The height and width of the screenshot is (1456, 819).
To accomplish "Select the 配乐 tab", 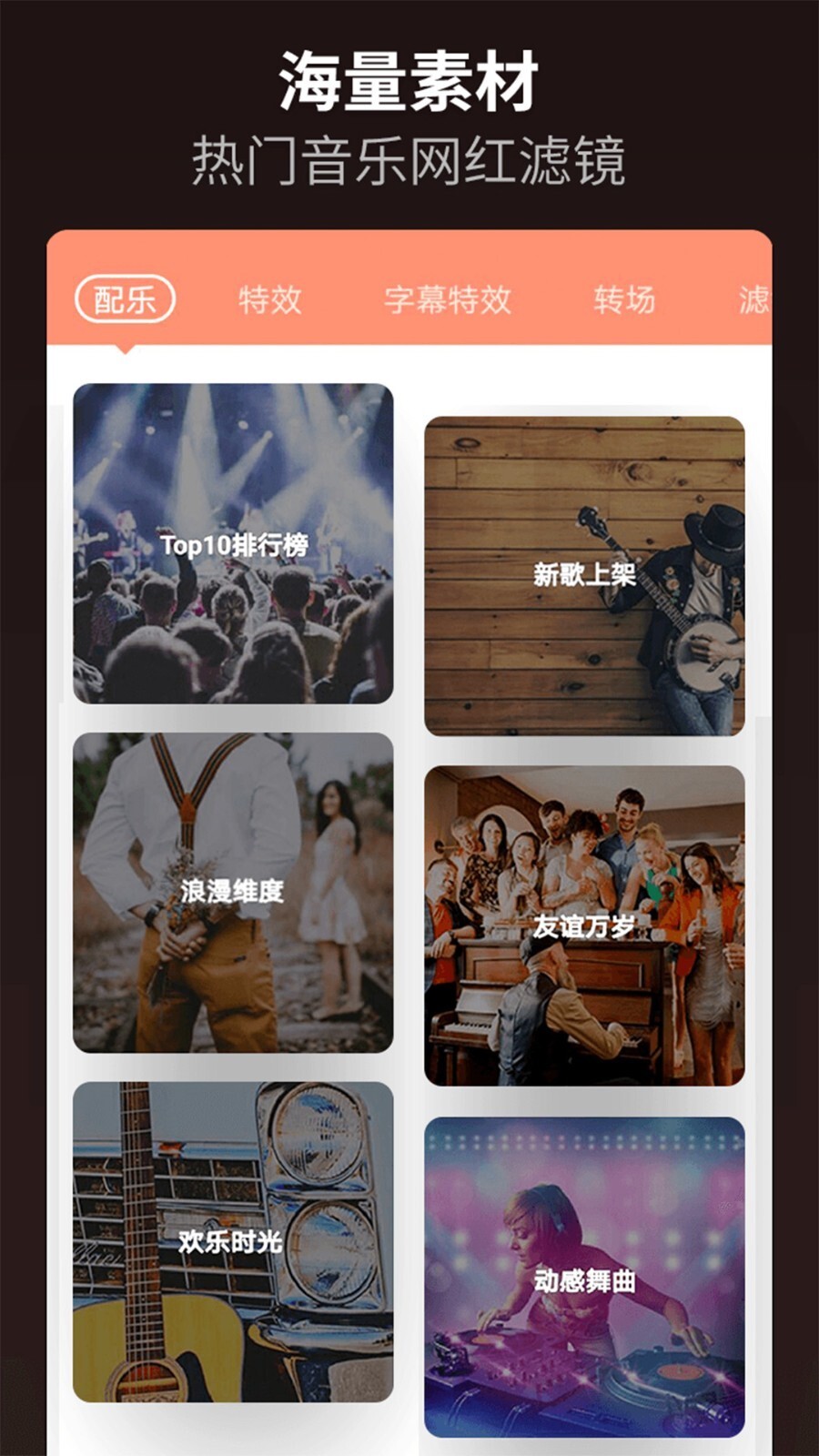I will [127, 298].
